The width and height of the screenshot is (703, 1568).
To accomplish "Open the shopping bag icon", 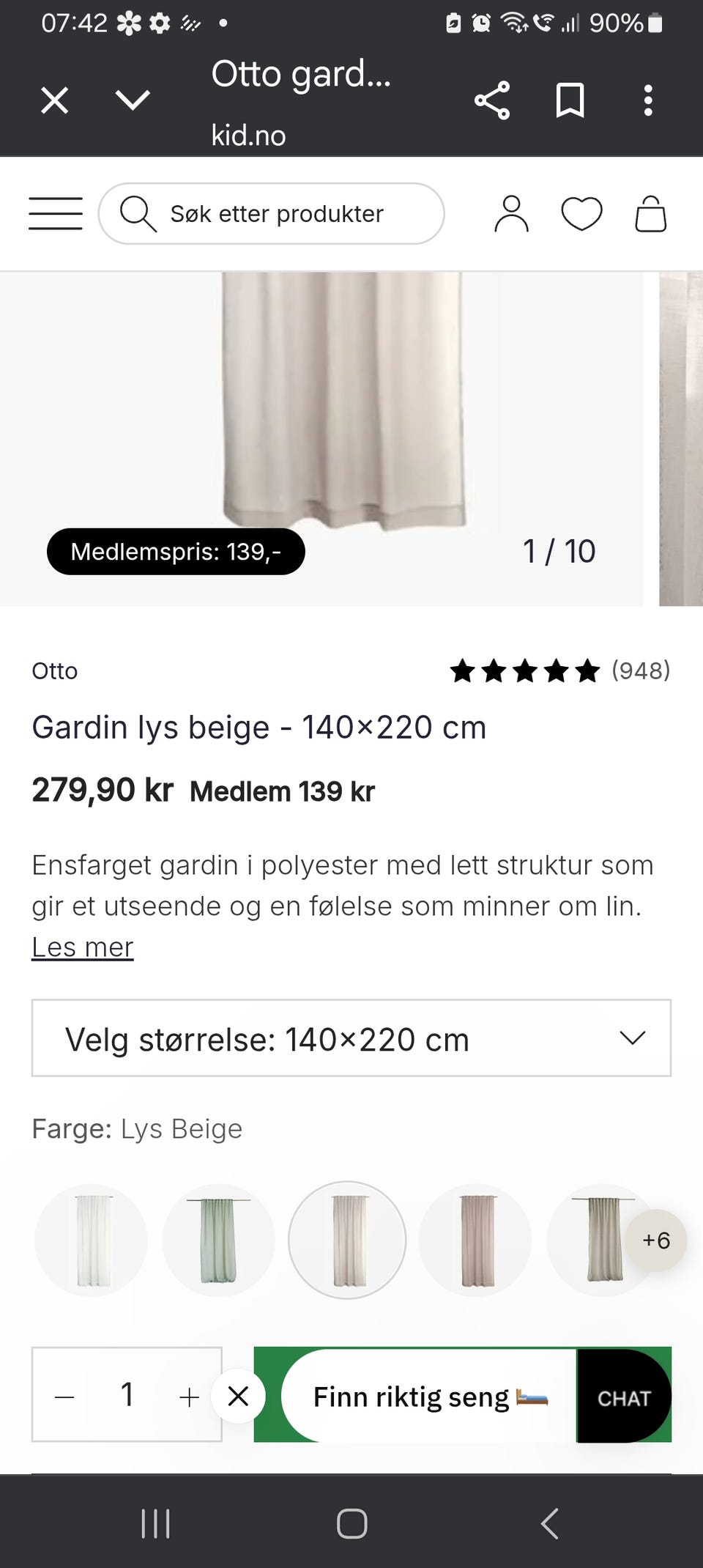I will [x=649, y=213].
